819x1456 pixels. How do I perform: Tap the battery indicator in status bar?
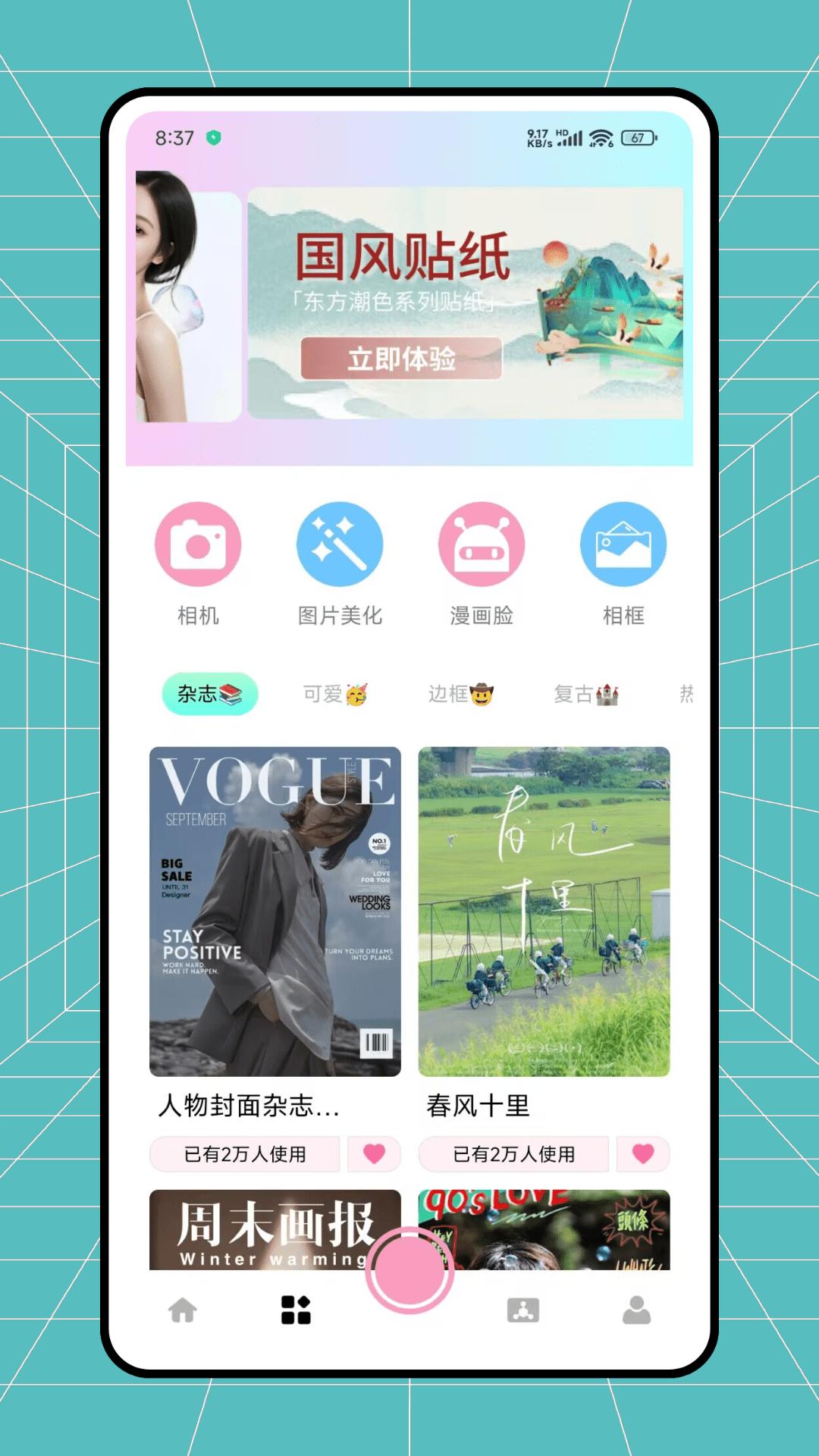[637, 138]
